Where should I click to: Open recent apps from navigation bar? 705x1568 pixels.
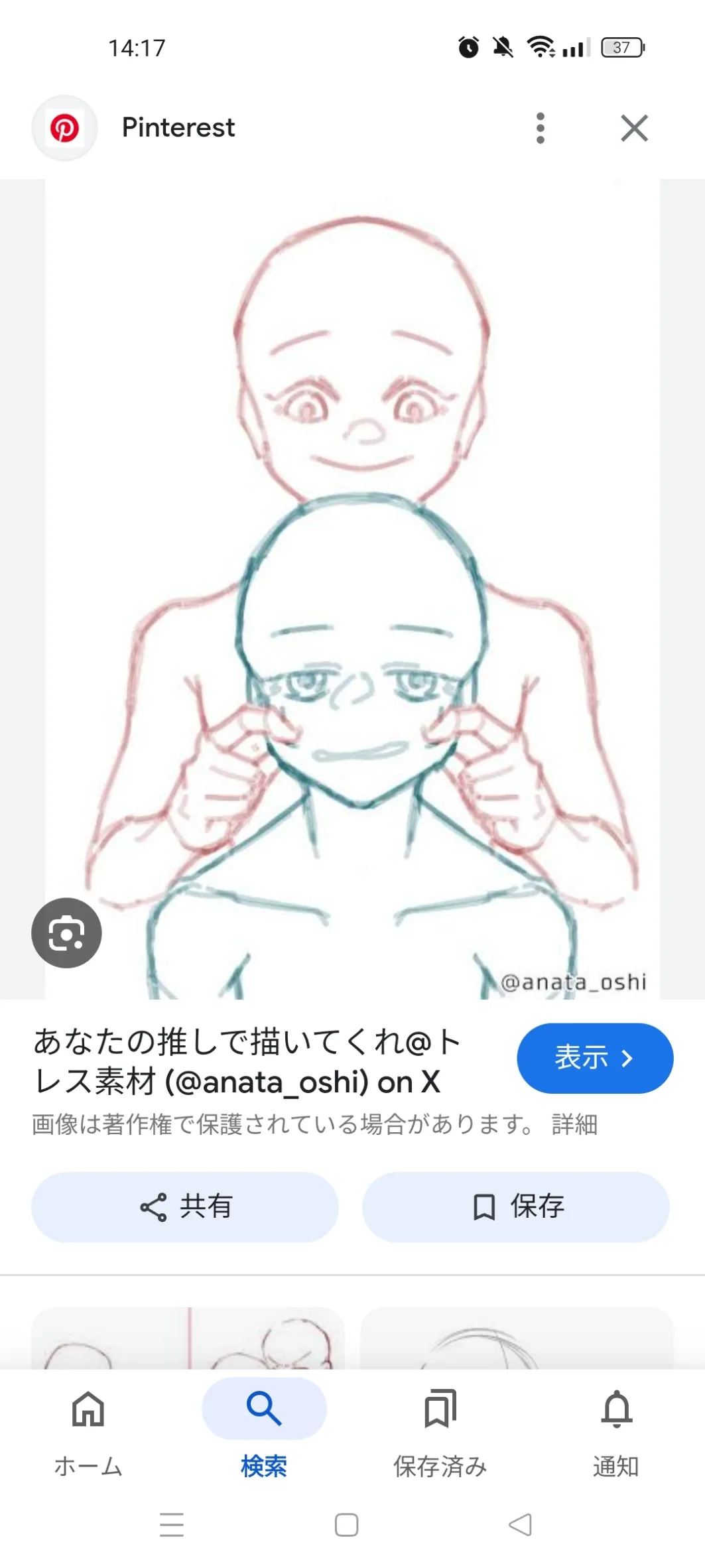coord(172,1524)
